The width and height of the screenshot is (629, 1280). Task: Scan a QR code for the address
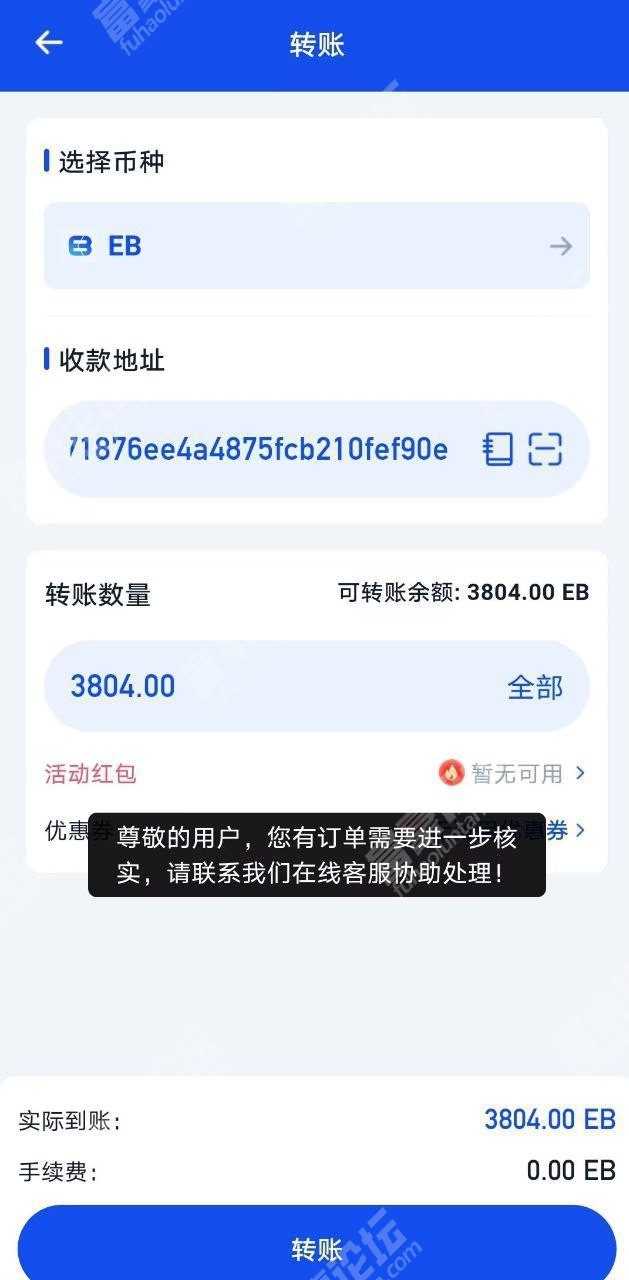click(546, 450)
